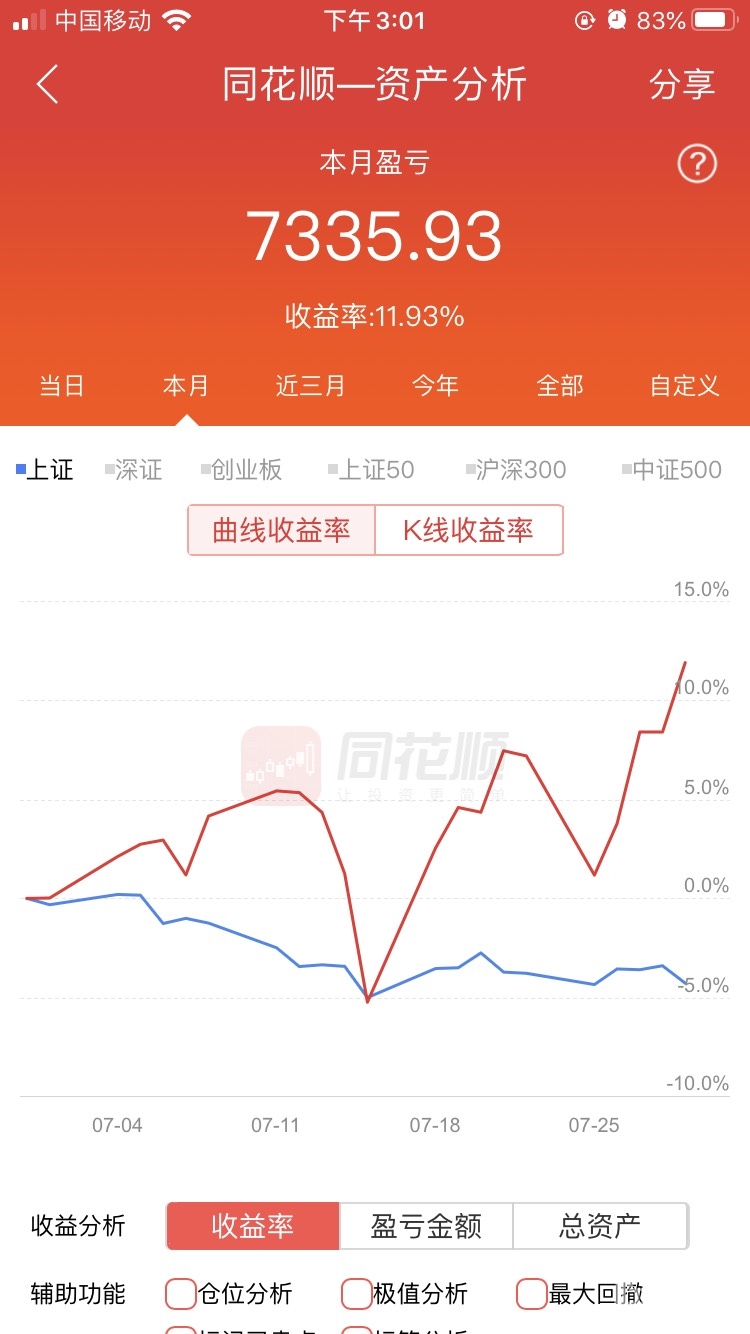Open the question mark help icon
This screenshot has width=750, height=1334.
pyautogui.click(x=697, y=163)
